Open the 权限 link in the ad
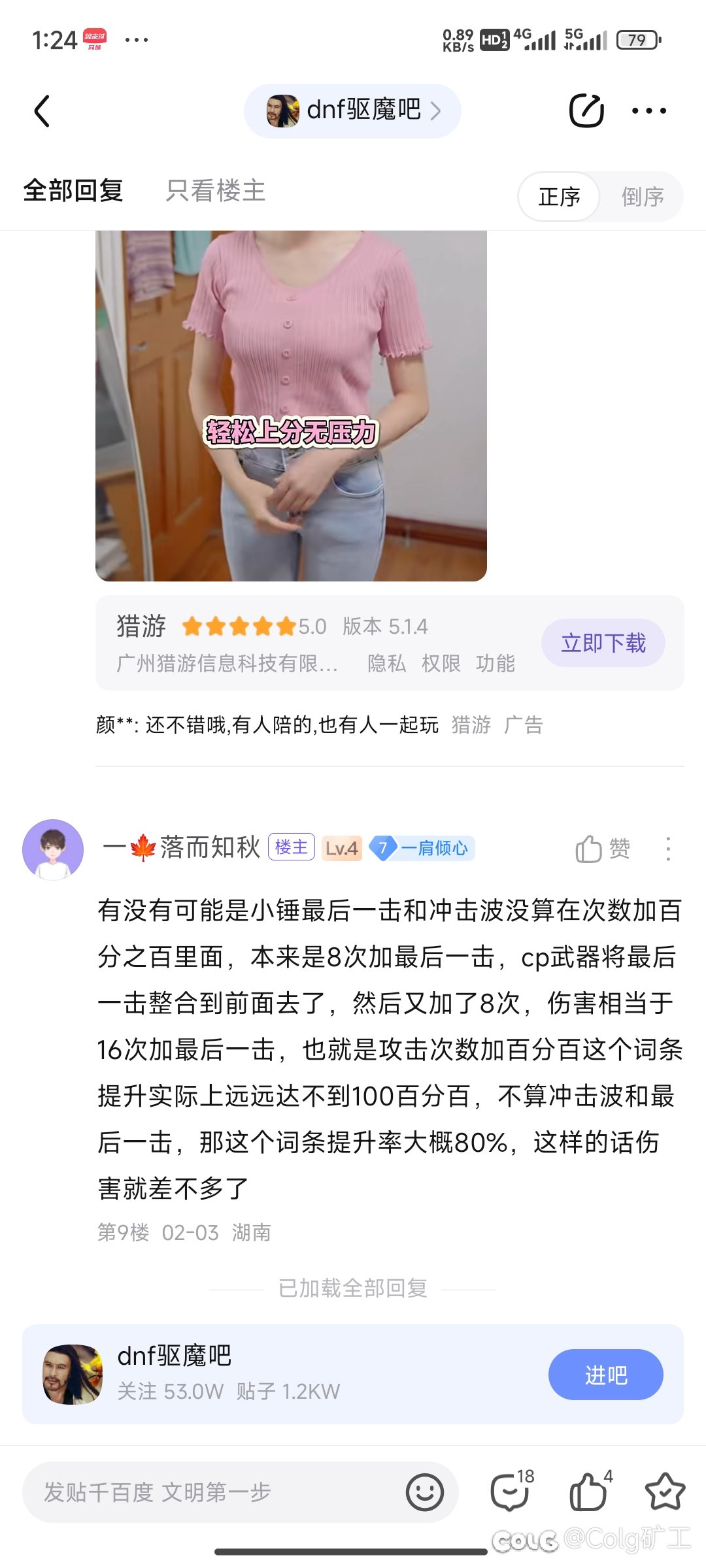The width and height of the screenshot is (706, 1568). click(441, 663)
